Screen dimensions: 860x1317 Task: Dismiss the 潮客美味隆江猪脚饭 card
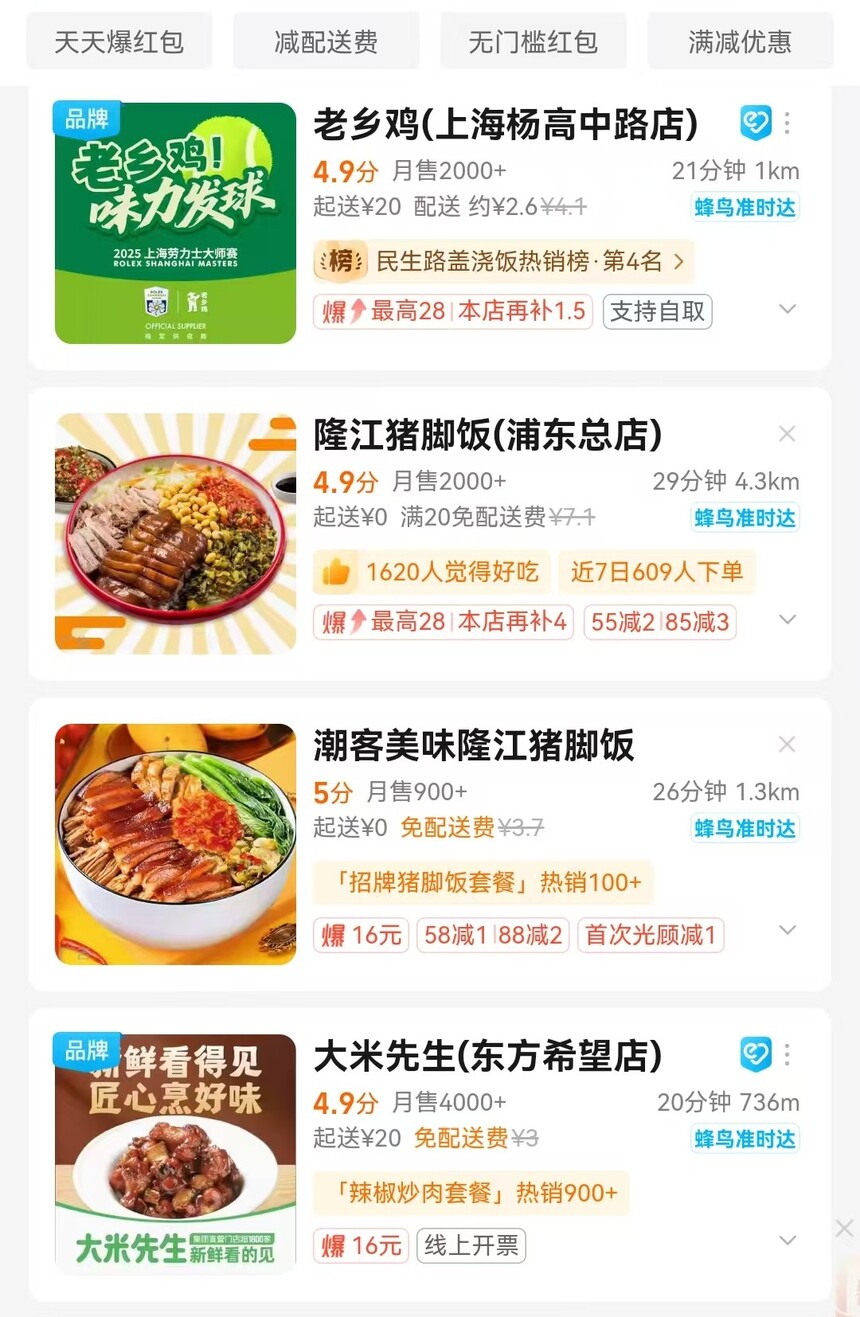(x=787, y=744)
